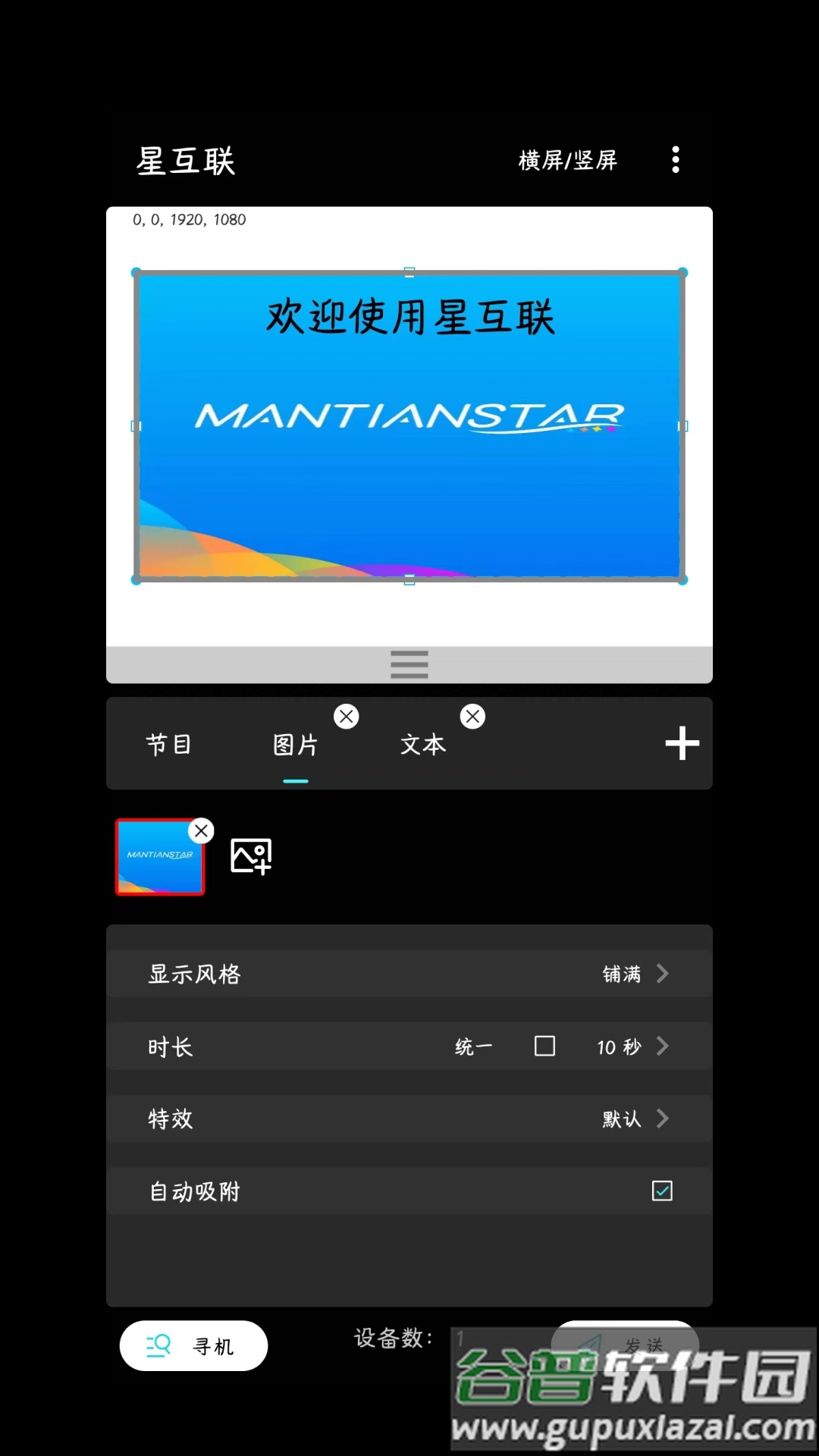Viewport: 819px width, 1456px height.
Task: Click the add-image icon next to the thumbnail
Action: coord(251,856)
